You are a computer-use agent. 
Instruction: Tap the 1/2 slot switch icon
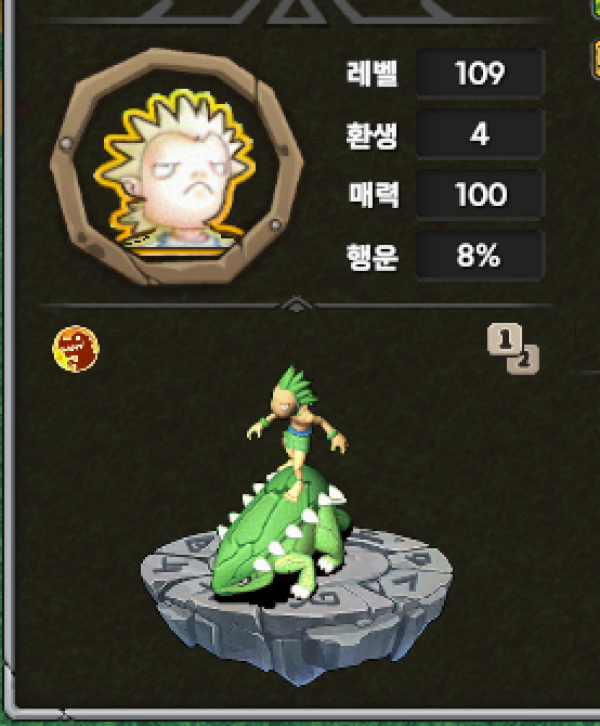point(512,347)
